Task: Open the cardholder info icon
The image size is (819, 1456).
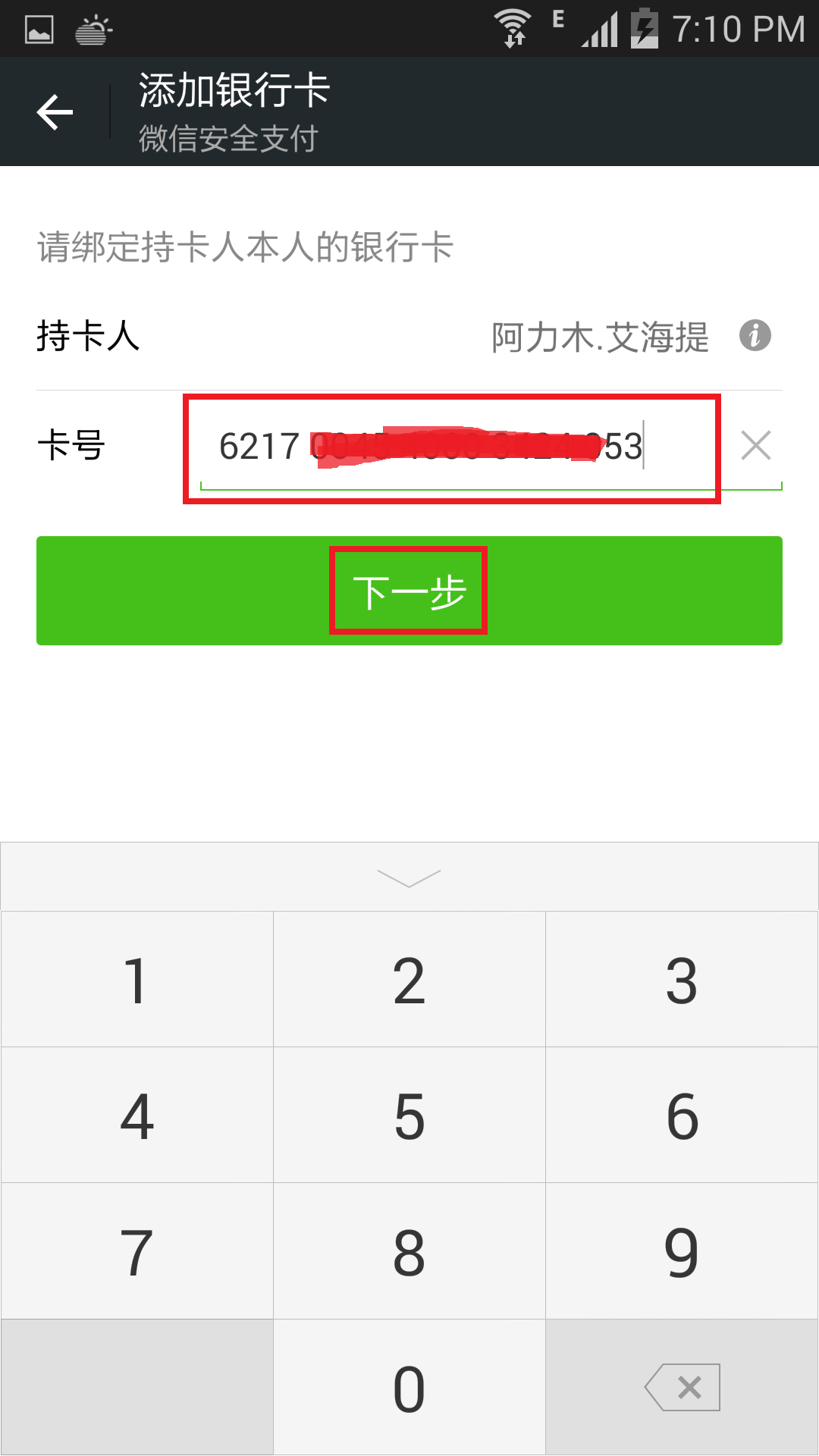Action: pyautogui.click(x=755, y=335)
